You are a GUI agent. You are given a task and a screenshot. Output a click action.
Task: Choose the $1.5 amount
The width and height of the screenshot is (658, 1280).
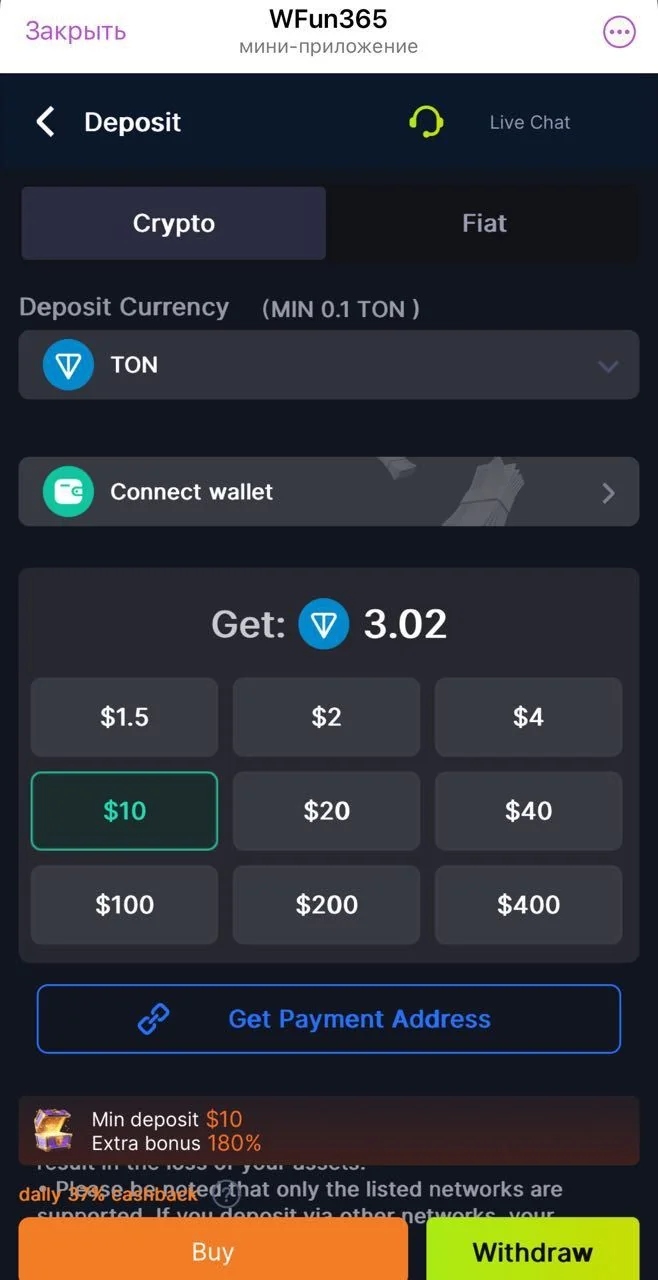[124, 717]
